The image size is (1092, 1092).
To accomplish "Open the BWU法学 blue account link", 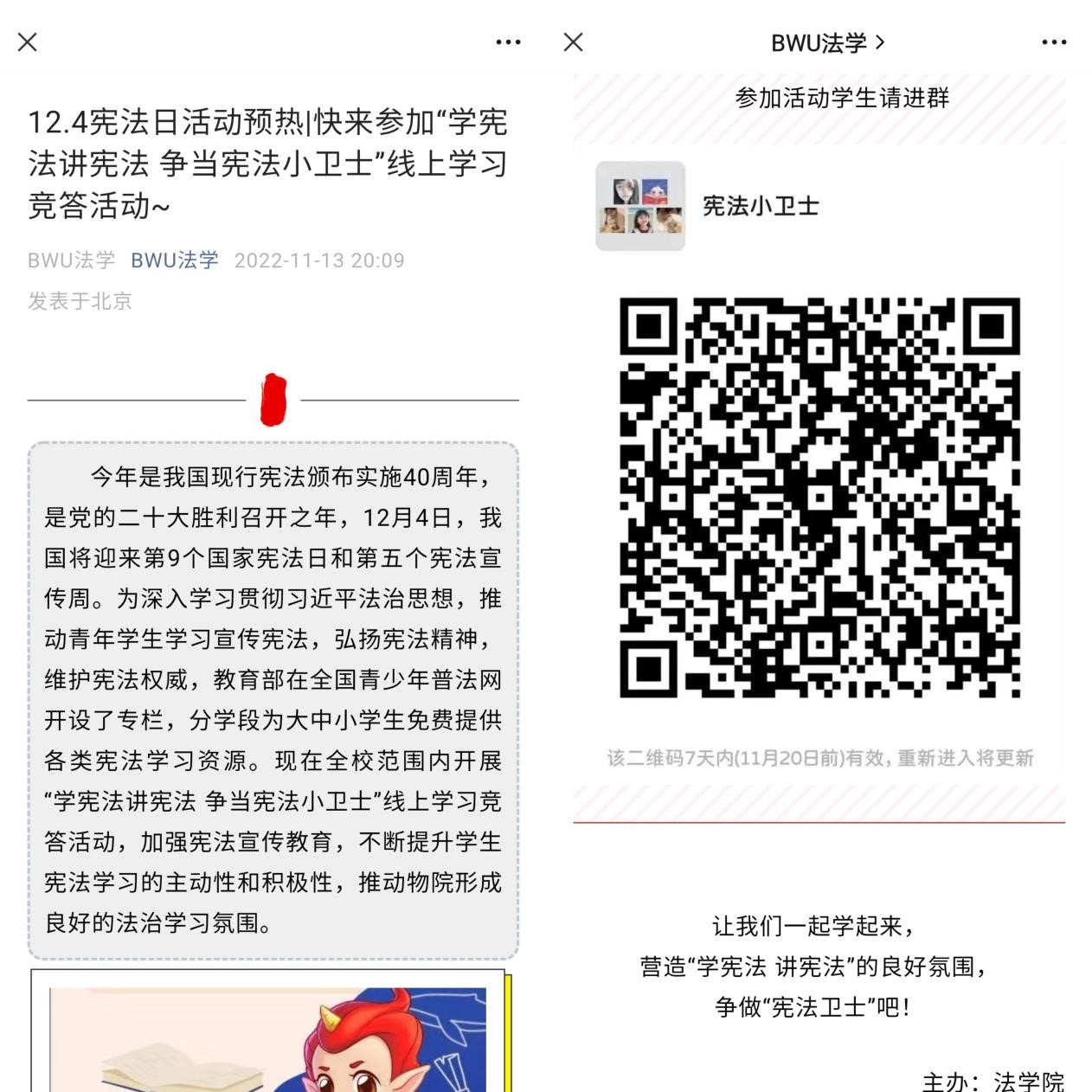I will 174,260.
